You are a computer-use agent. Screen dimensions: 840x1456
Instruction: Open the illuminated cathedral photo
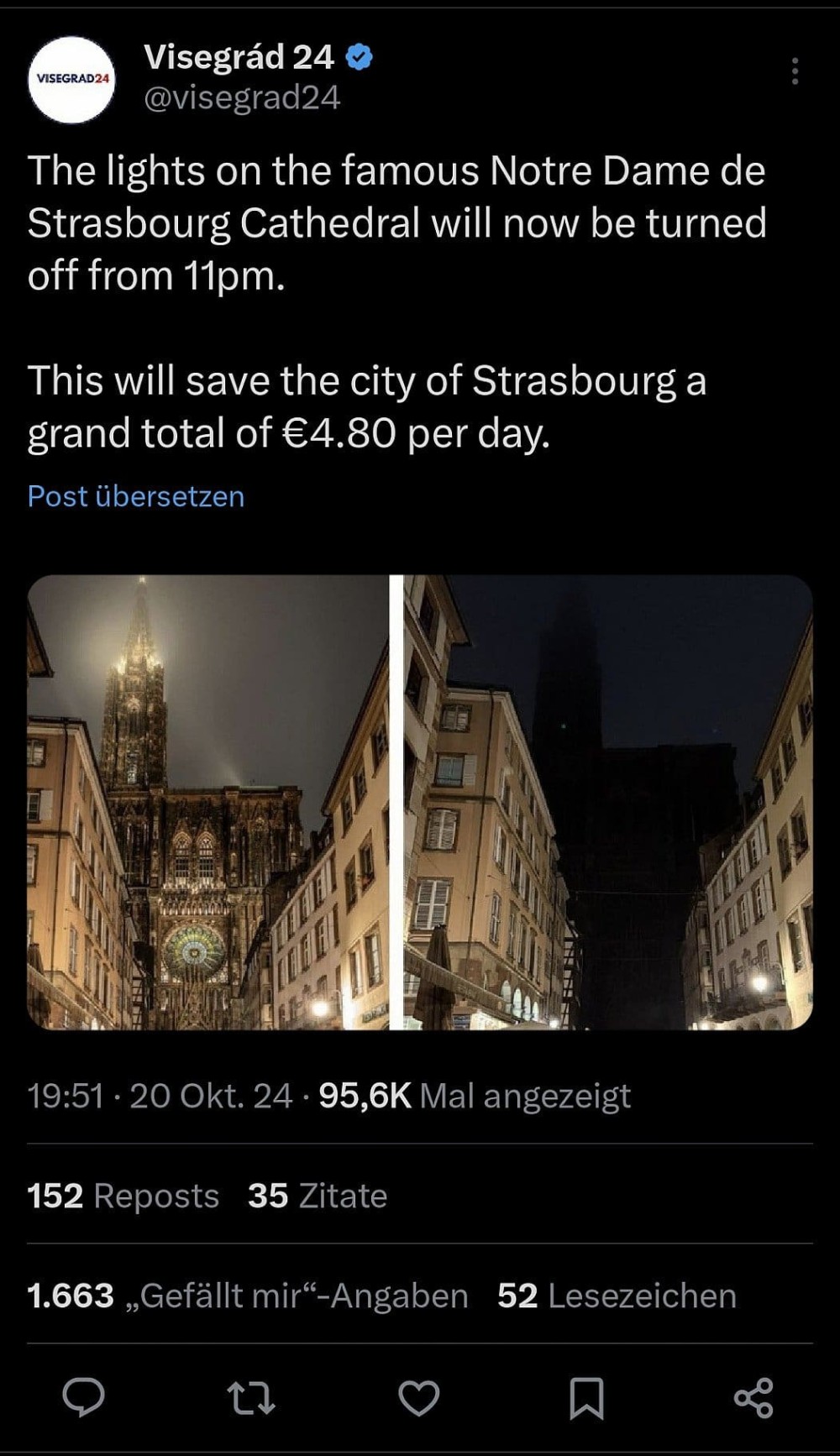pos(208,802)
